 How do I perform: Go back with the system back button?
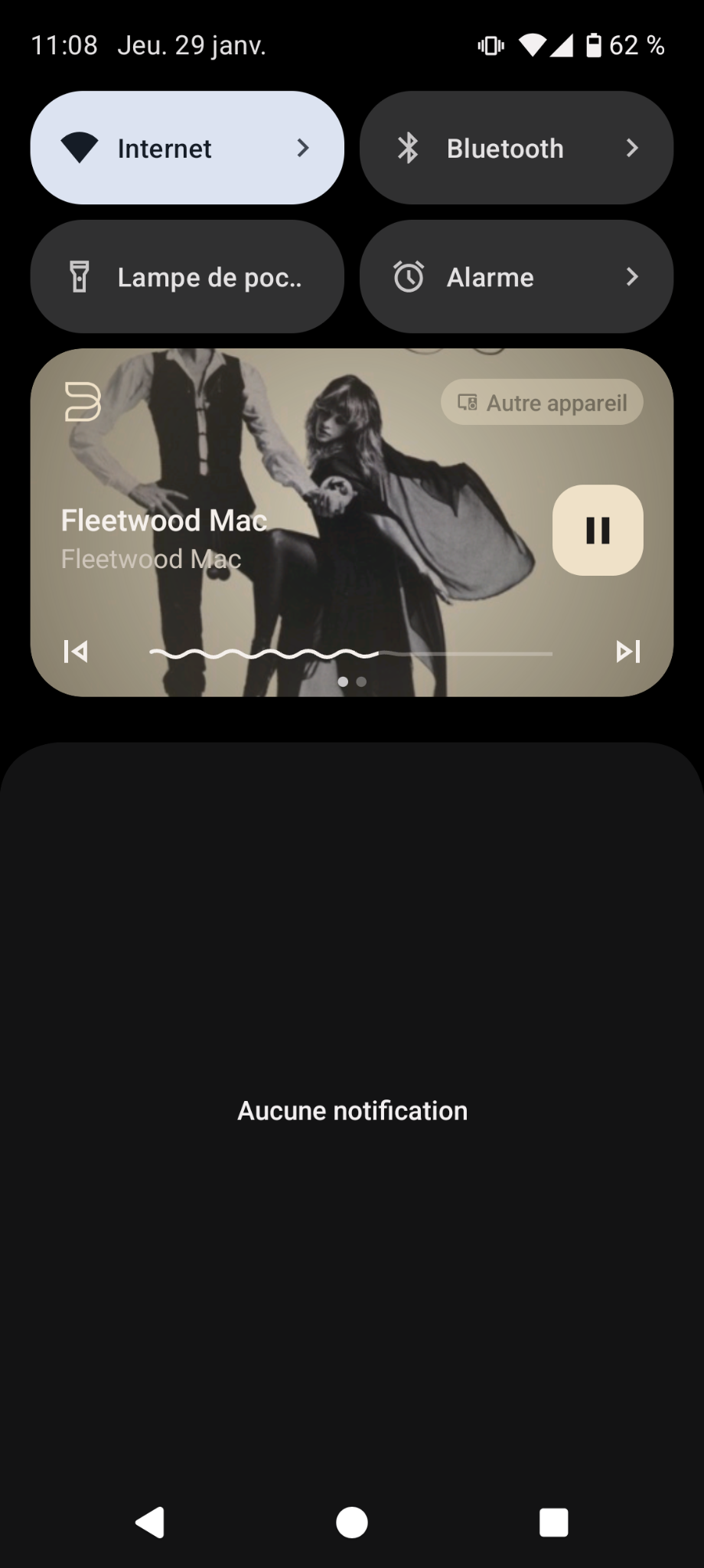click(x=150, y=1522)
